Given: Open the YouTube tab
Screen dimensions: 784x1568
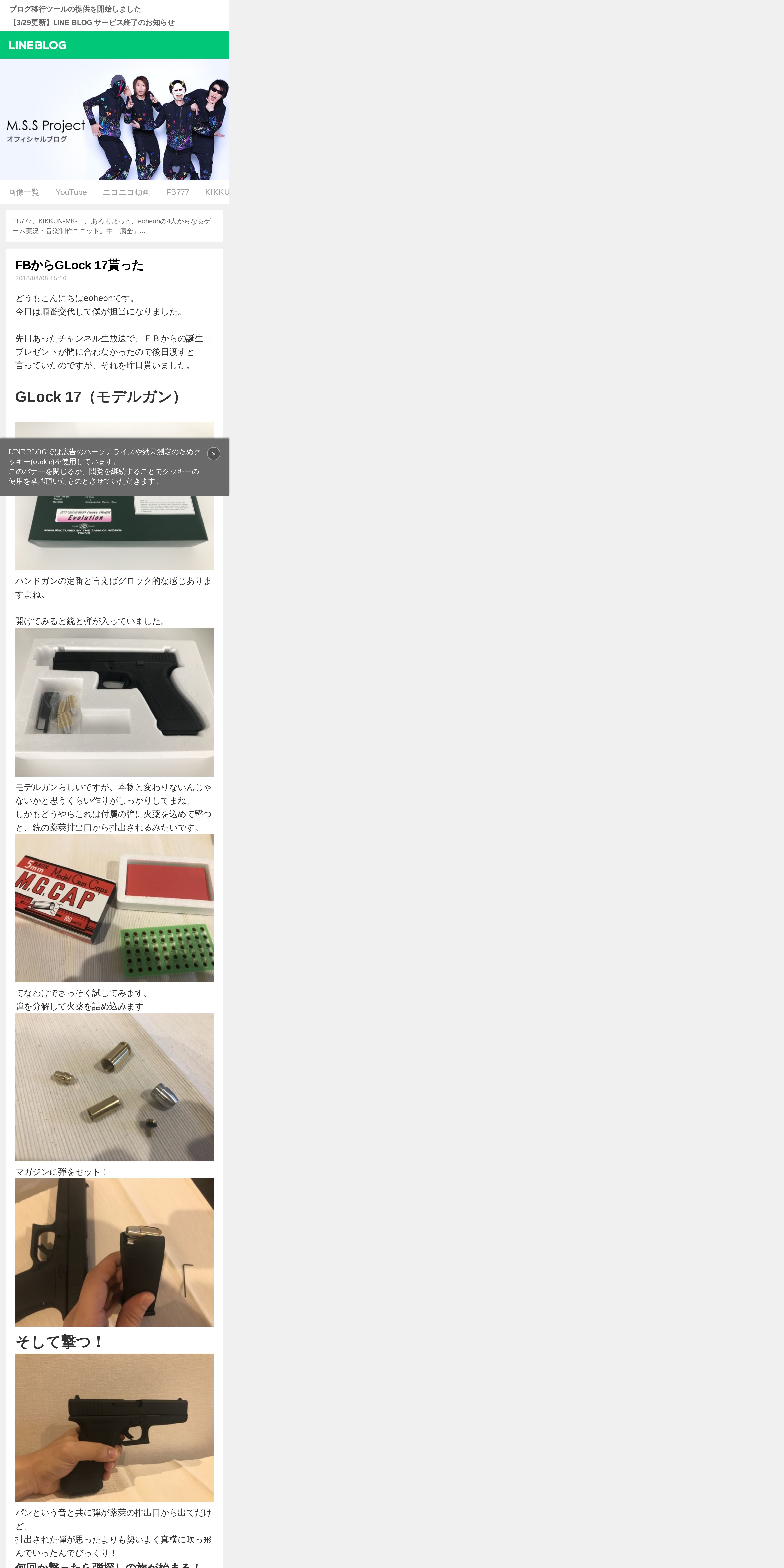Looking at the screenshot, I should click(71, 192).
